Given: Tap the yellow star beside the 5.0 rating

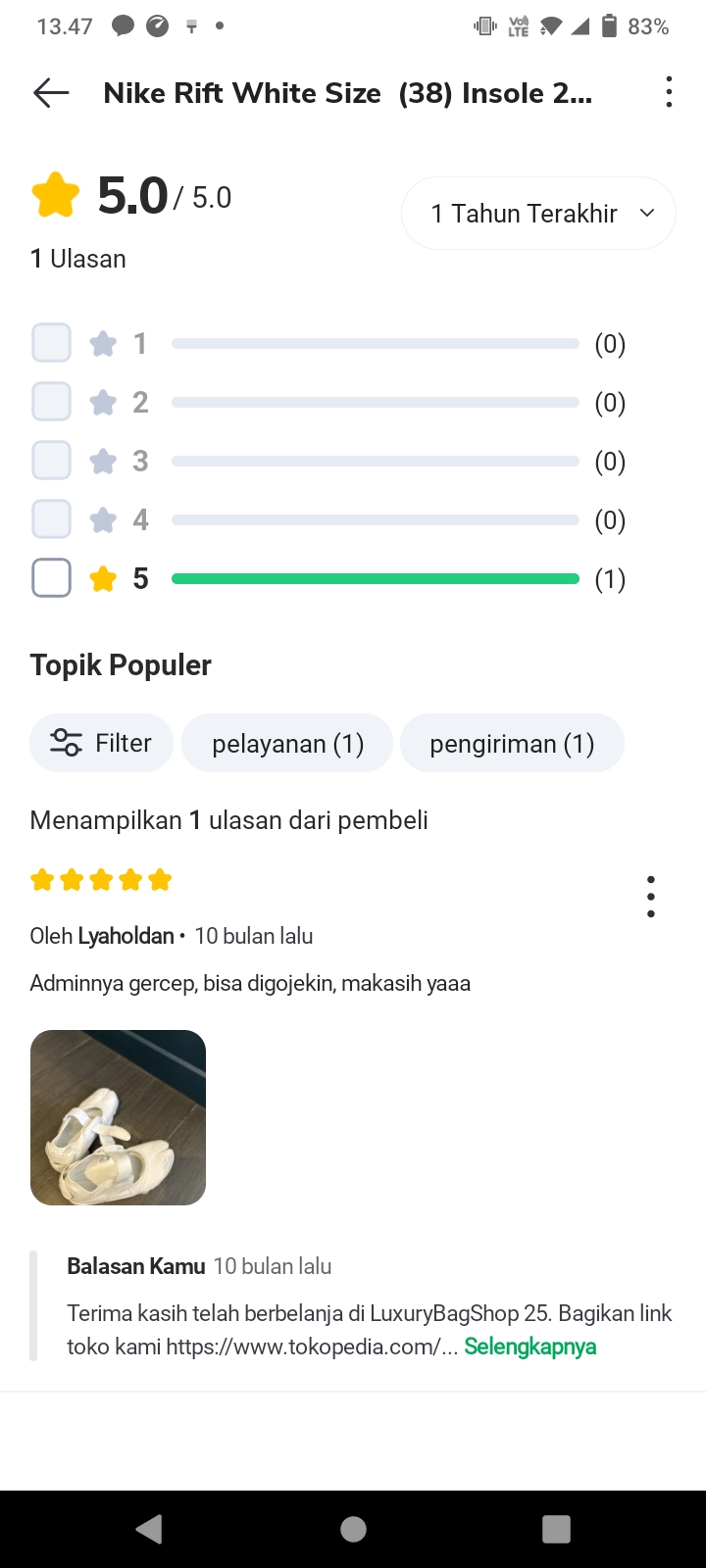Looking at the screenshot, I should [54, 194].
